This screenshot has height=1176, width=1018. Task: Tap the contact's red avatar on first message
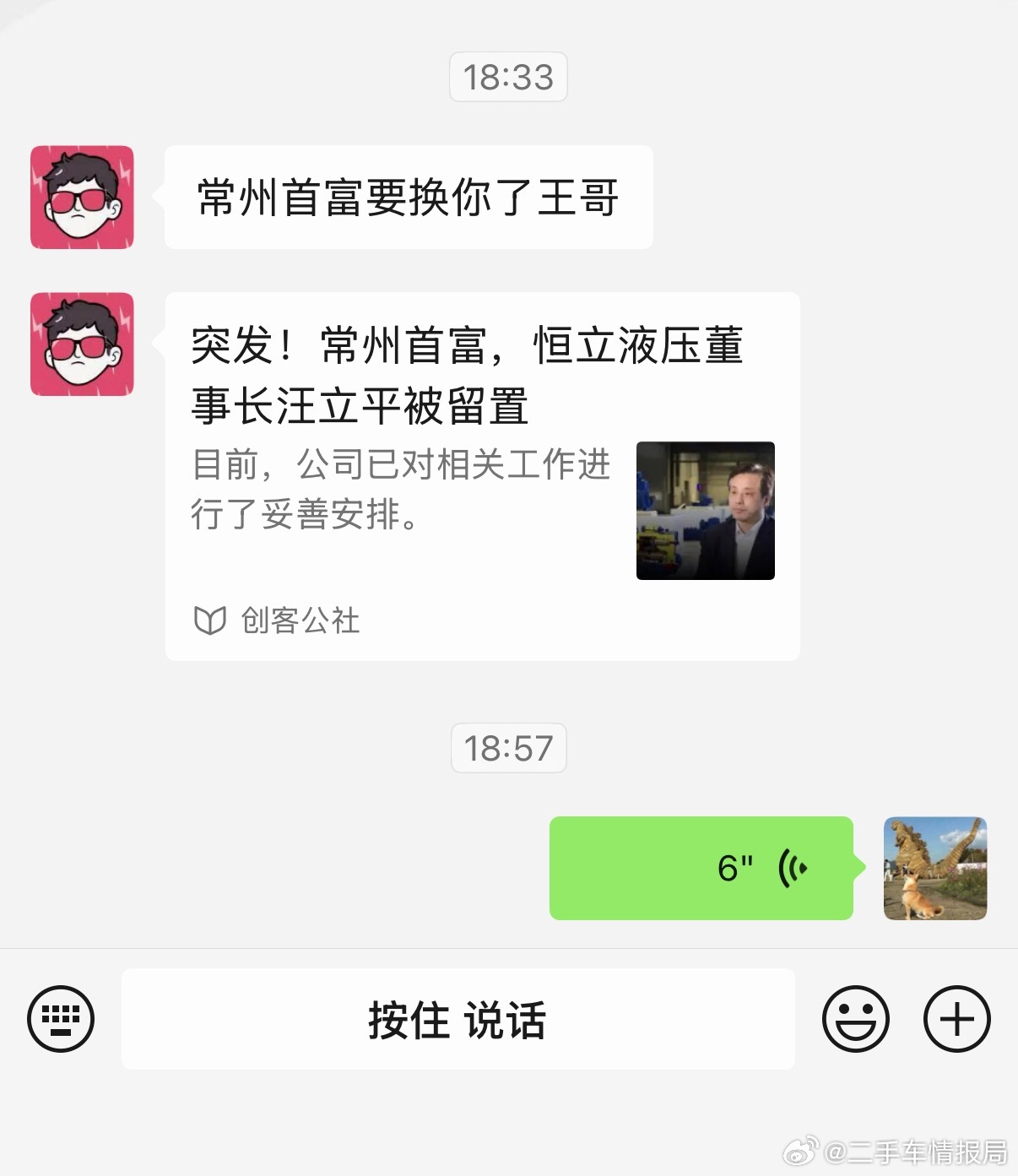pyautogui.click(x=81, y=196)
